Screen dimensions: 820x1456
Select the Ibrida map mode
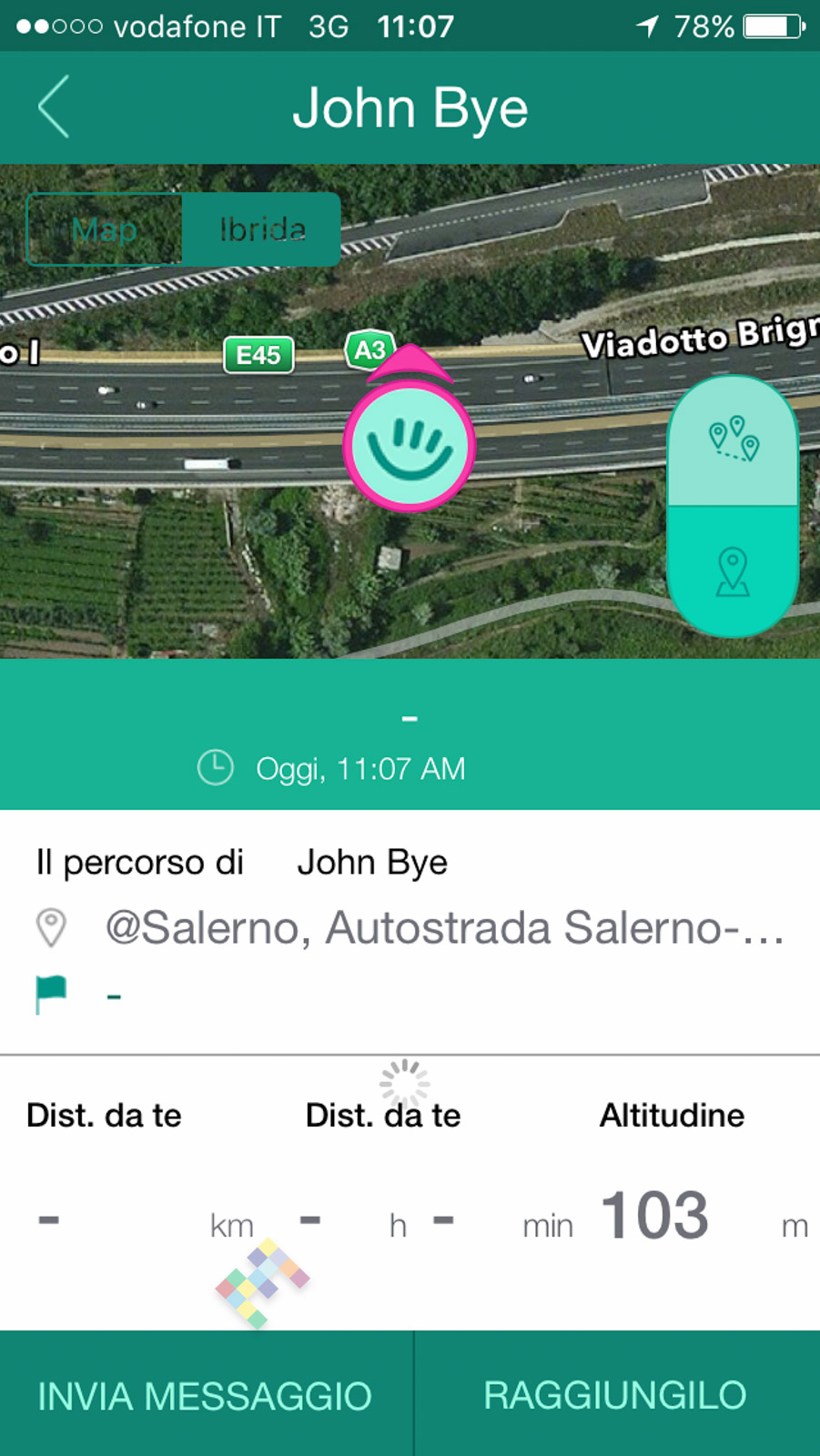pos(262,230)
